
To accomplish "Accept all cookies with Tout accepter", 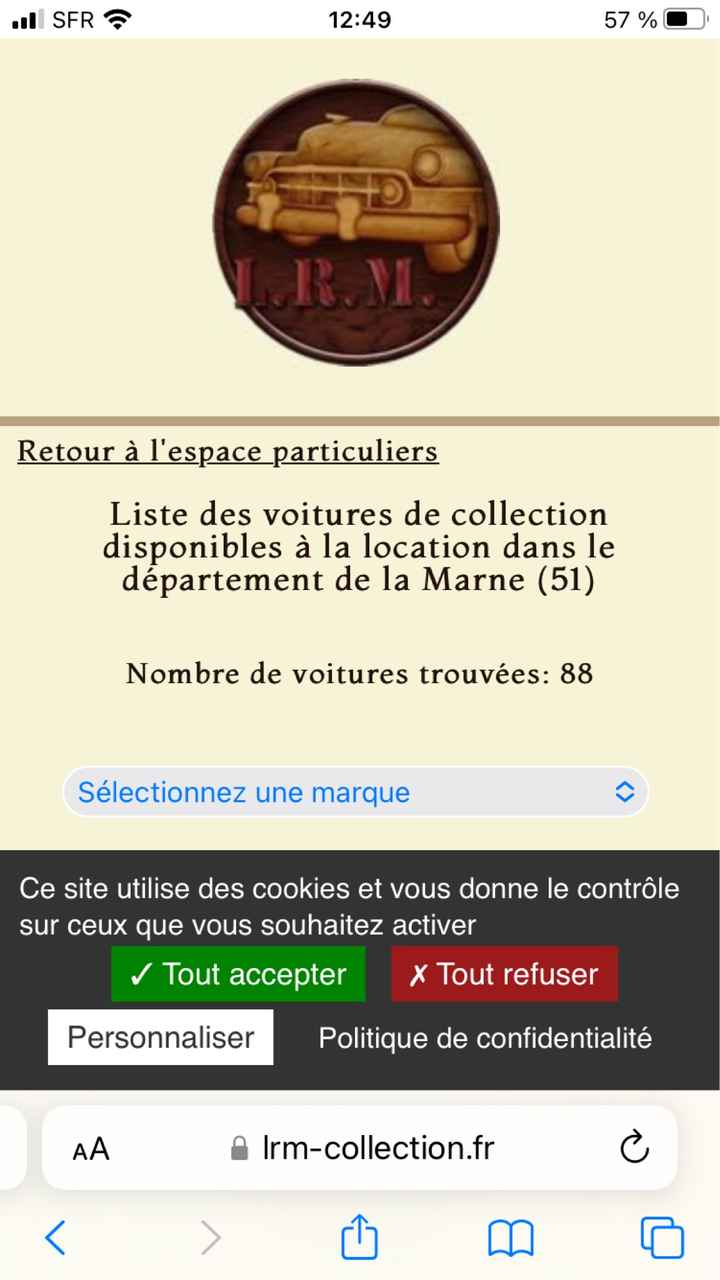I will coord(238,973).
